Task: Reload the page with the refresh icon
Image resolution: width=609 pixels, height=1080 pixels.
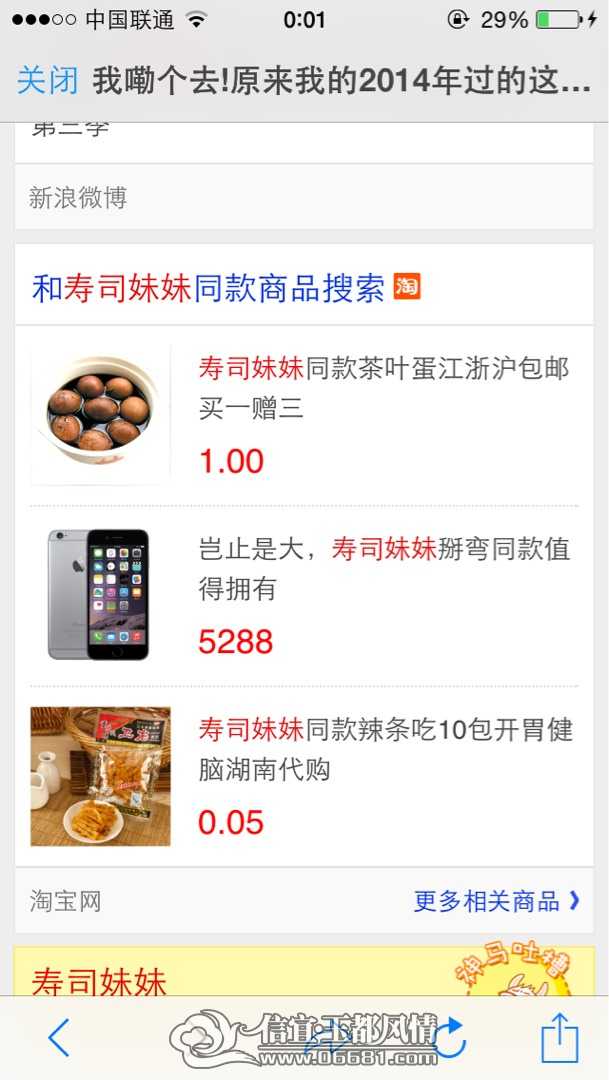Action: [x=451, y=1037]
